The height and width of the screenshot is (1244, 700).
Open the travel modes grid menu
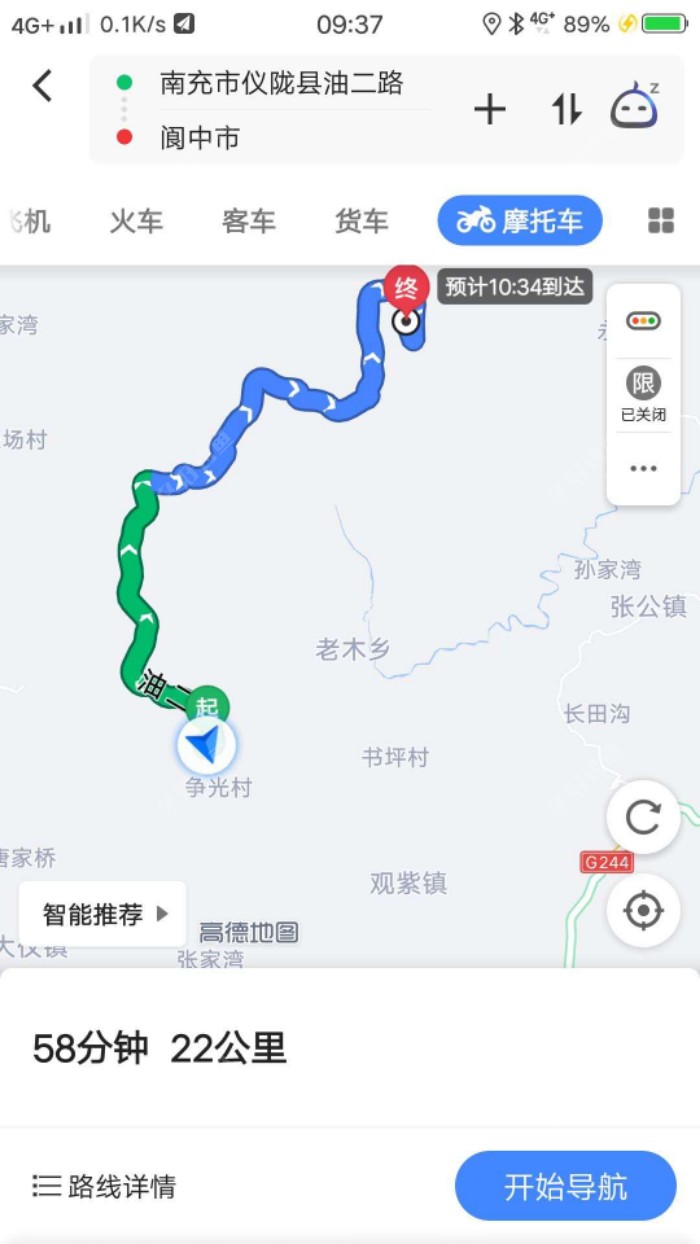point(661,221)
